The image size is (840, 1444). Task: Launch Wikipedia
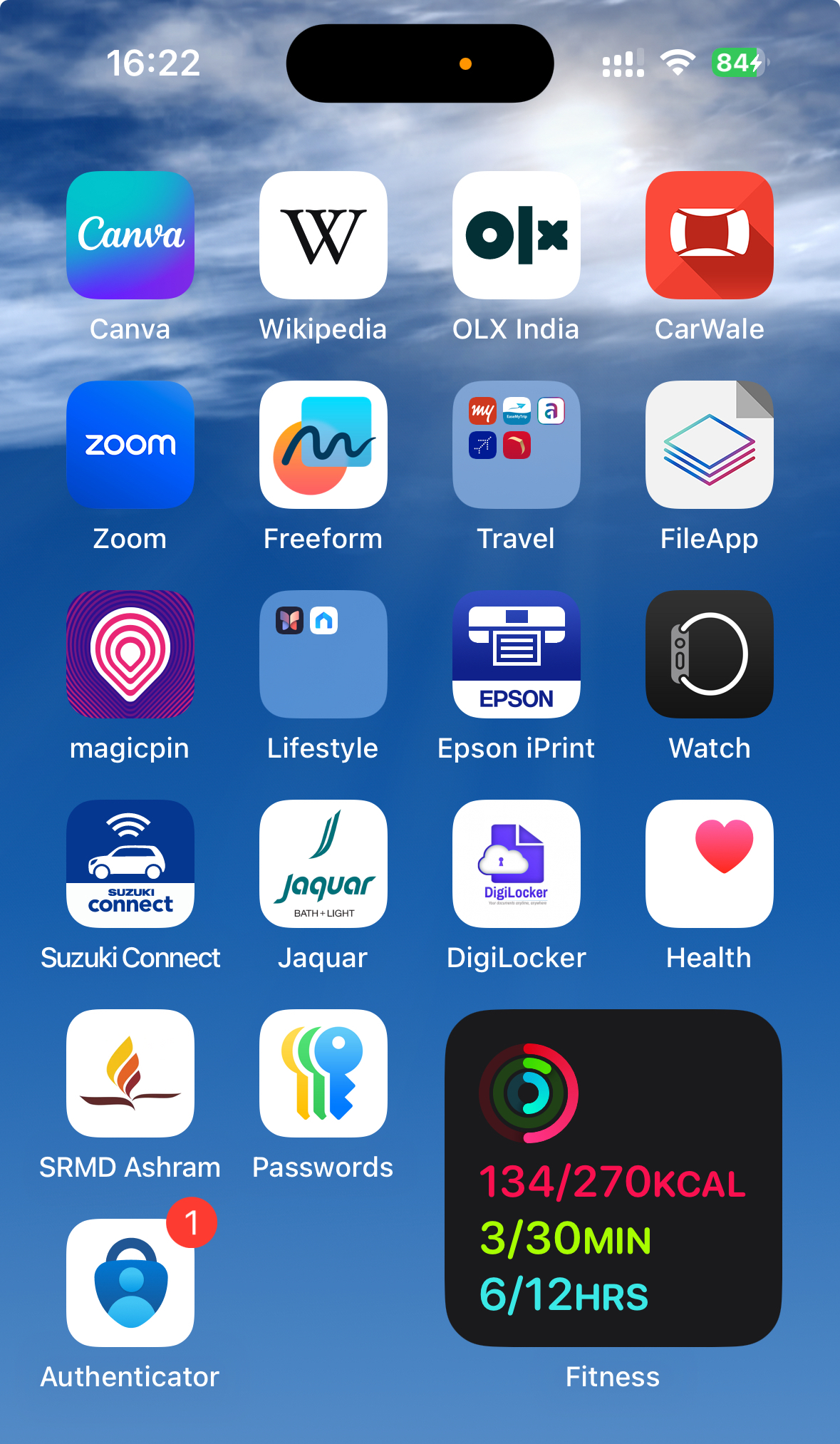323,235
